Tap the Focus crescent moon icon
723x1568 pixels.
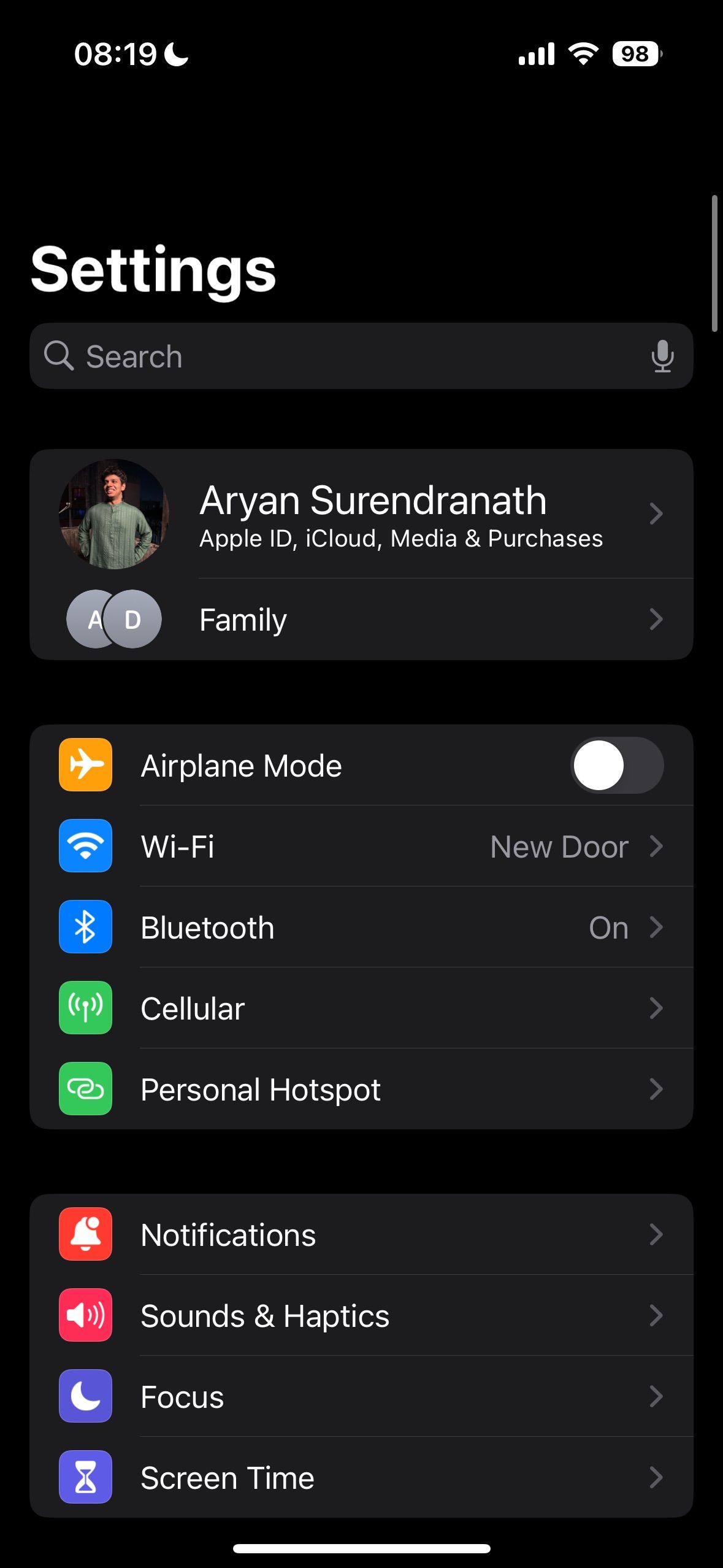(x=85, y=1397)
